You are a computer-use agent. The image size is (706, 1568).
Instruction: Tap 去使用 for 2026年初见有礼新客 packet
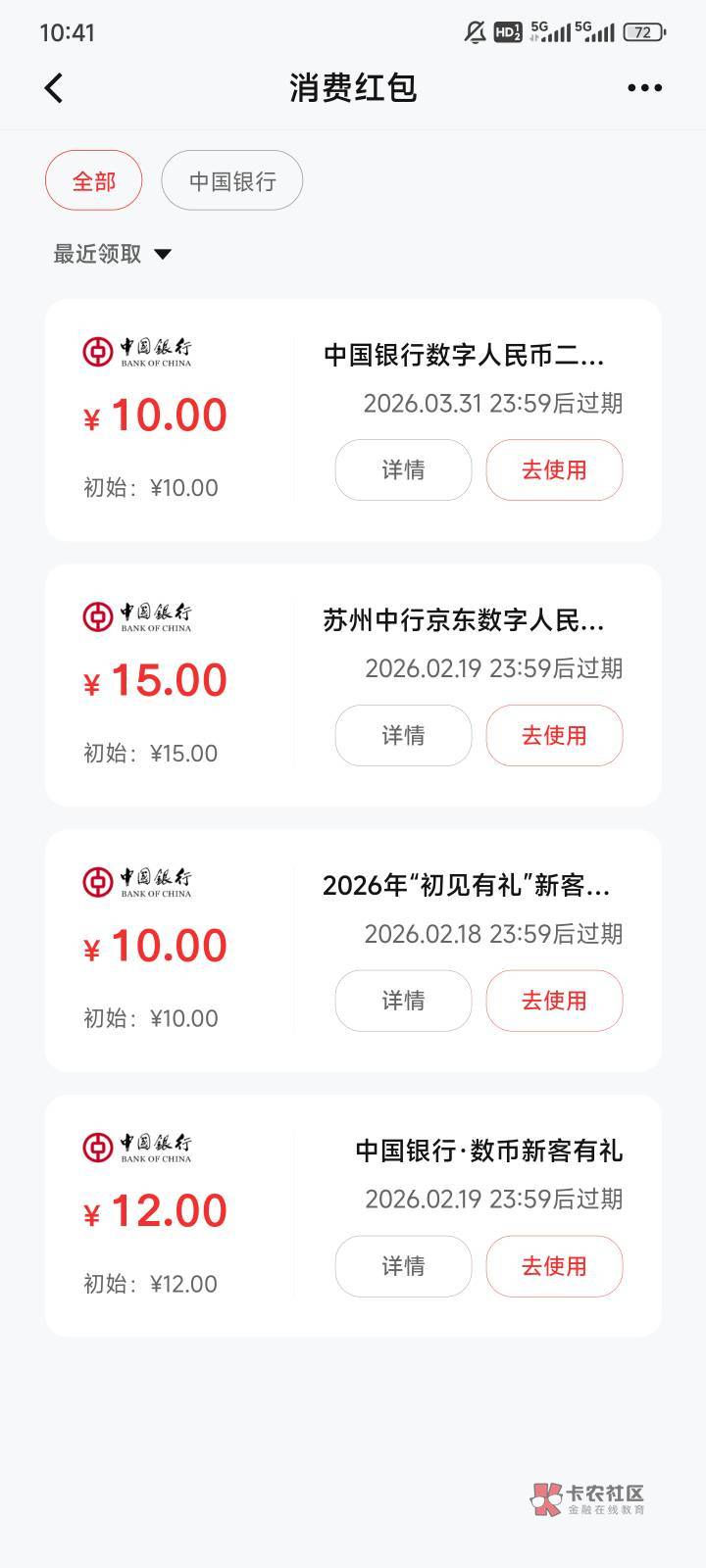[x=554, y=1001]
